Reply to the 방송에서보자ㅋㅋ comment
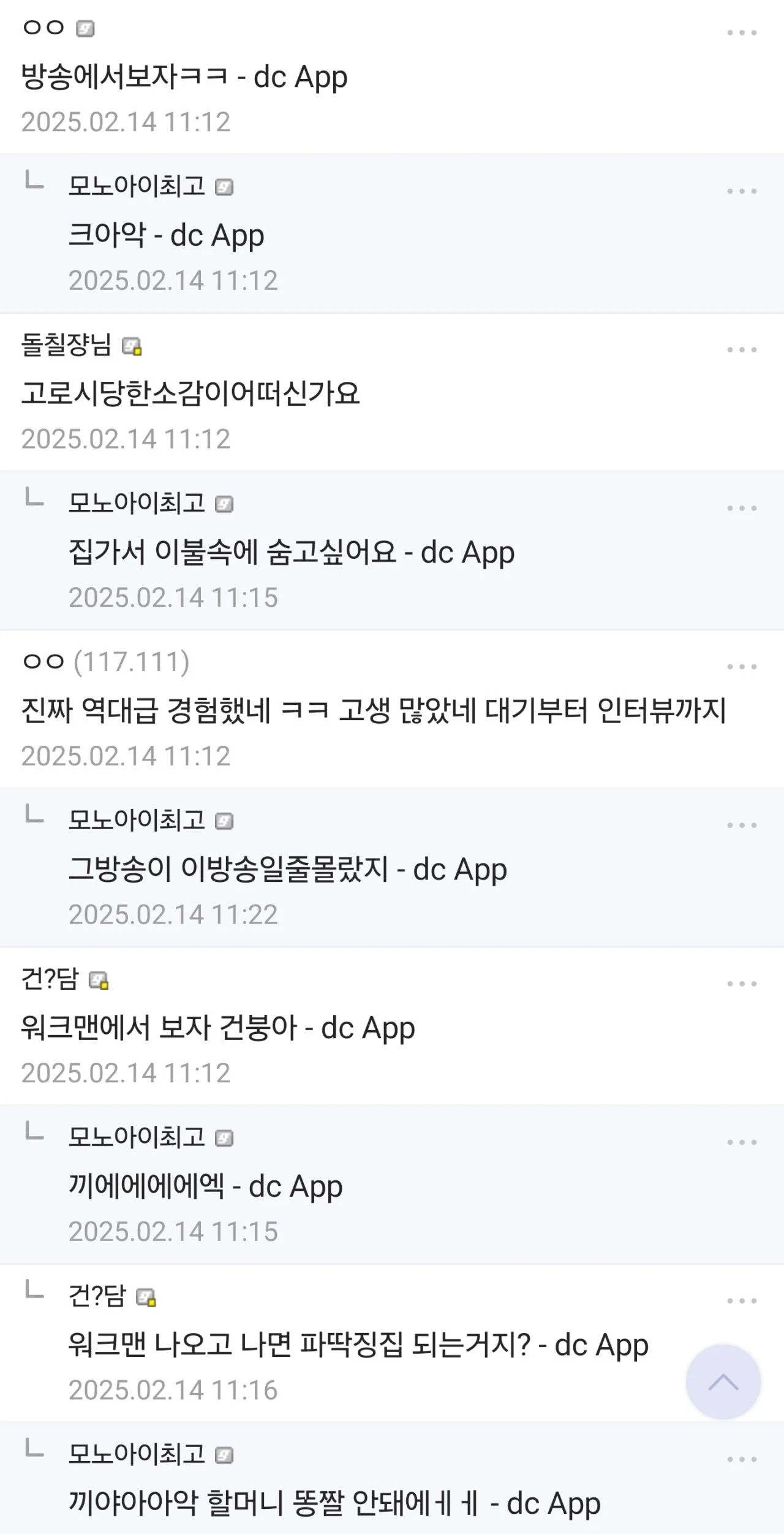The width and height of the screenshot is (784, 1534). [x=184, y=77]
